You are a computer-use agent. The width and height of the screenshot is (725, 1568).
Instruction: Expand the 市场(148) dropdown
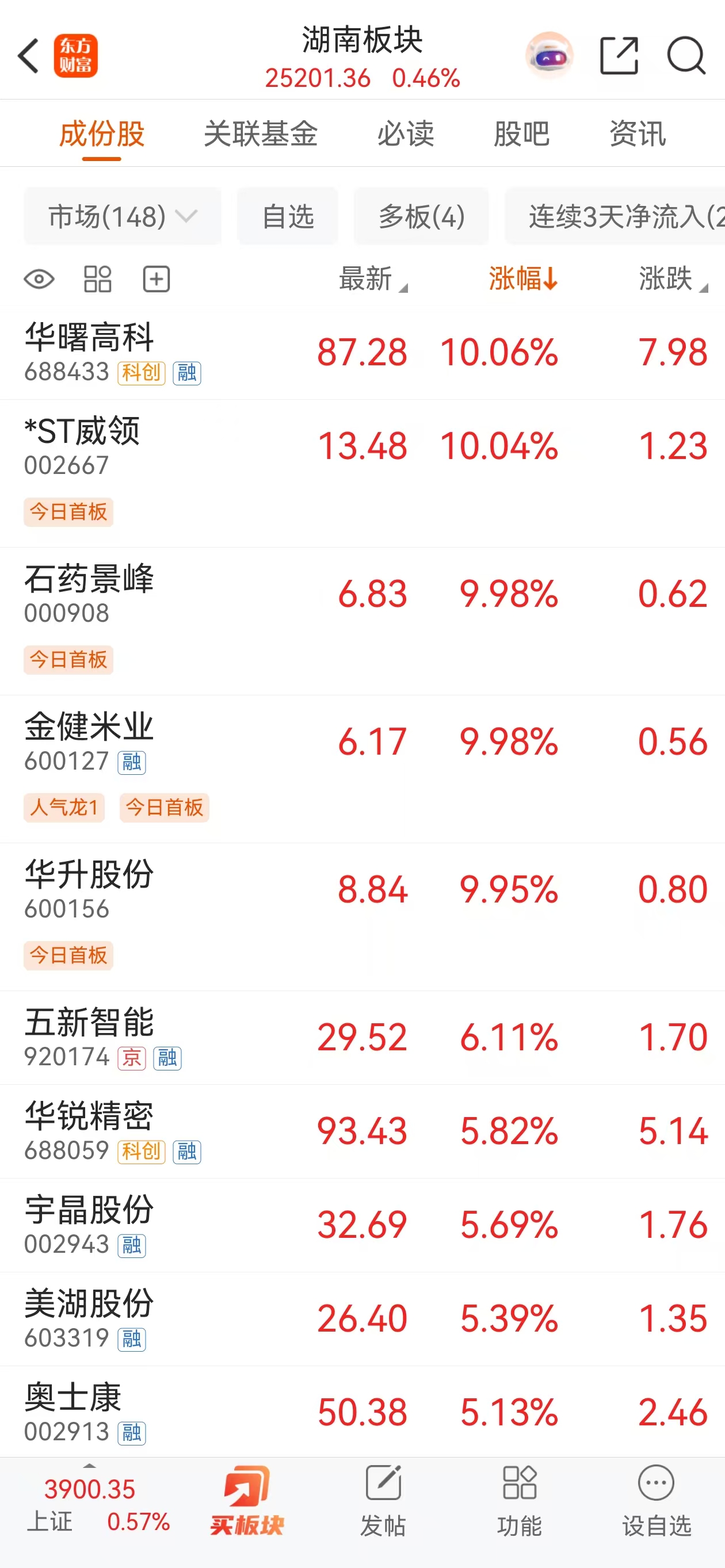[x=123, y=216]
